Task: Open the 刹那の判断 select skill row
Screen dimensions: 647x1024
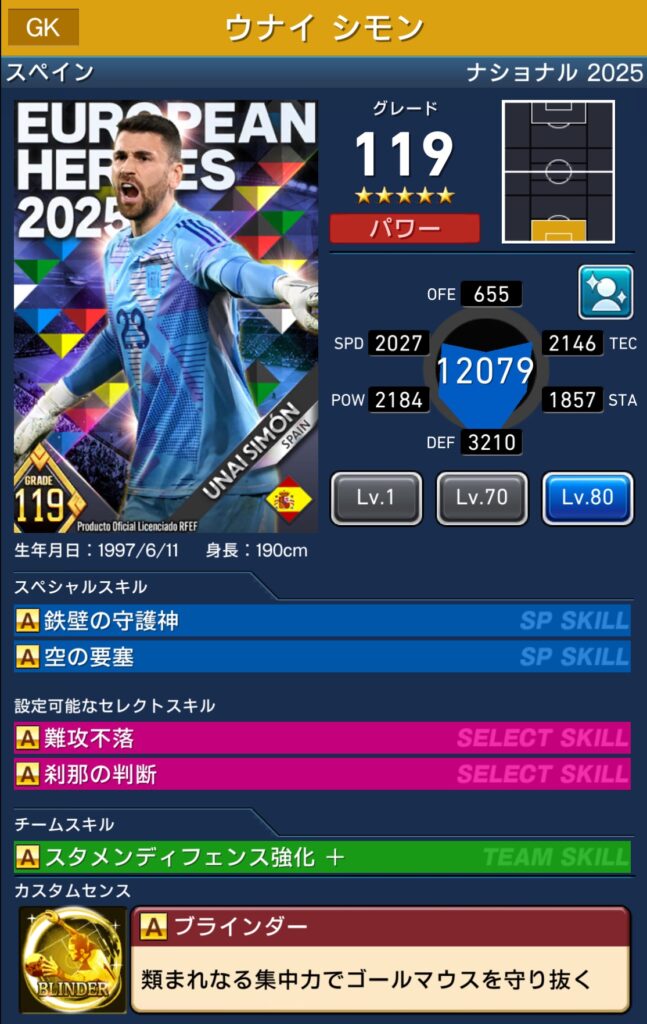Action: coord(323,774)
